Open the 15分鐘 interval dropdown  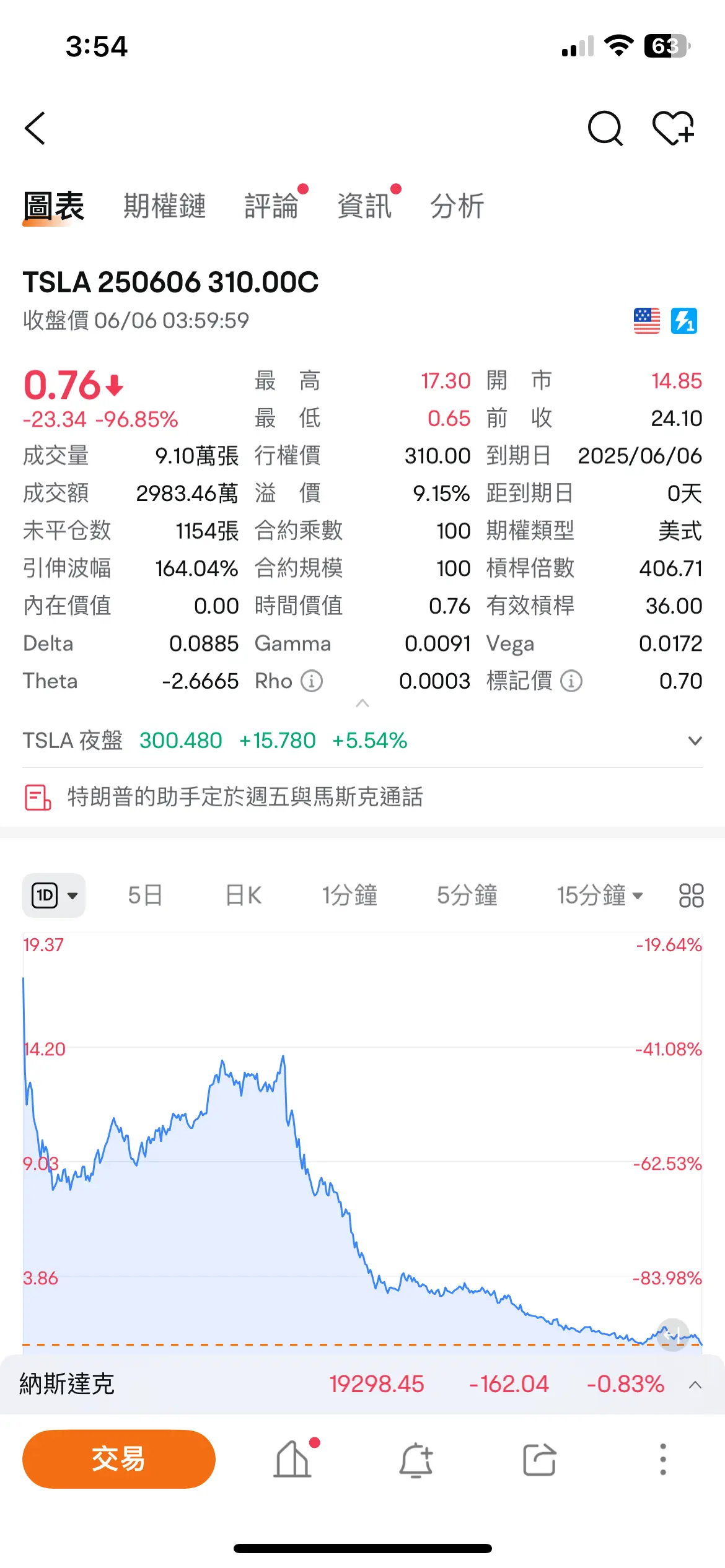(600, 895)
